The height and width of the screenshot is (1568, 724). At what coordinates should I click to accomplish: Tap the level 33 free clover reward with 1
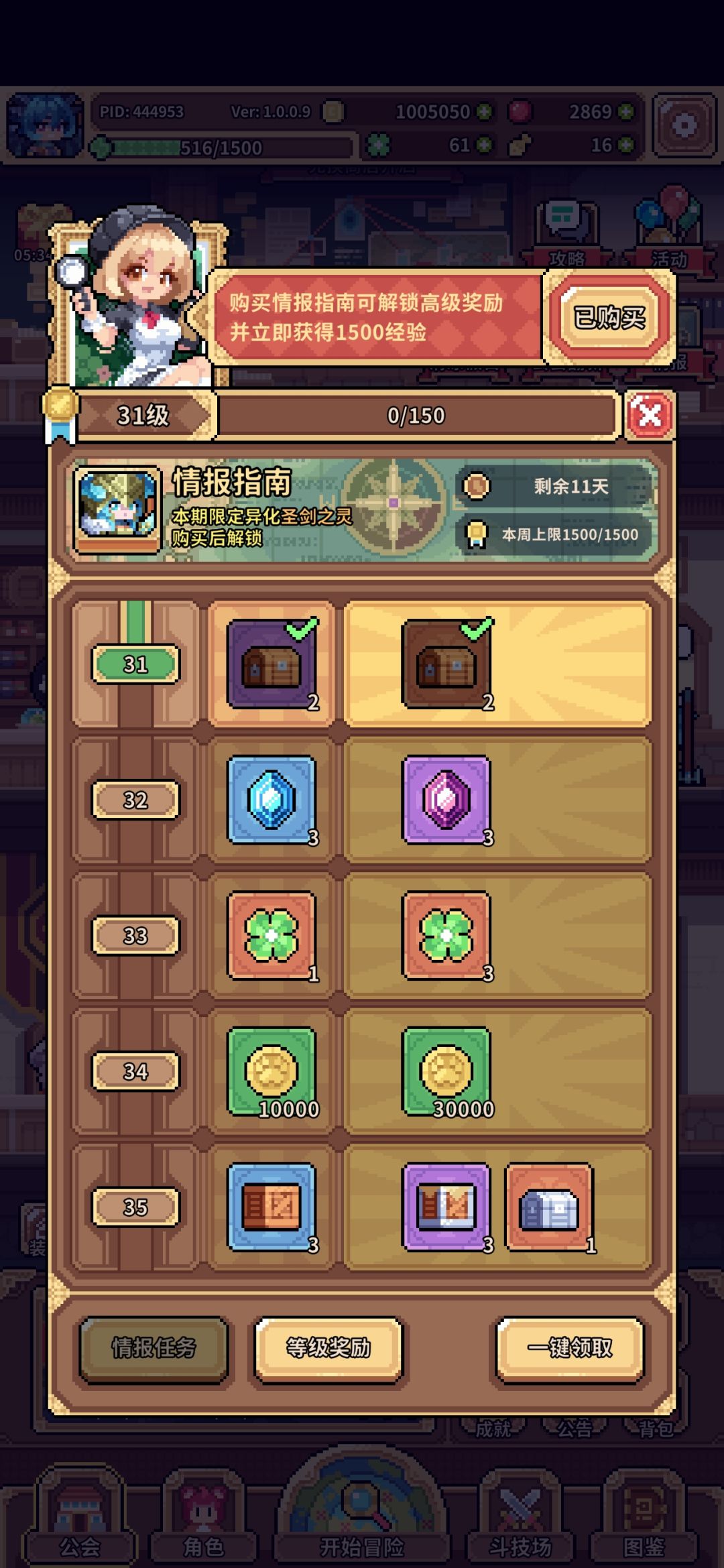271,935
